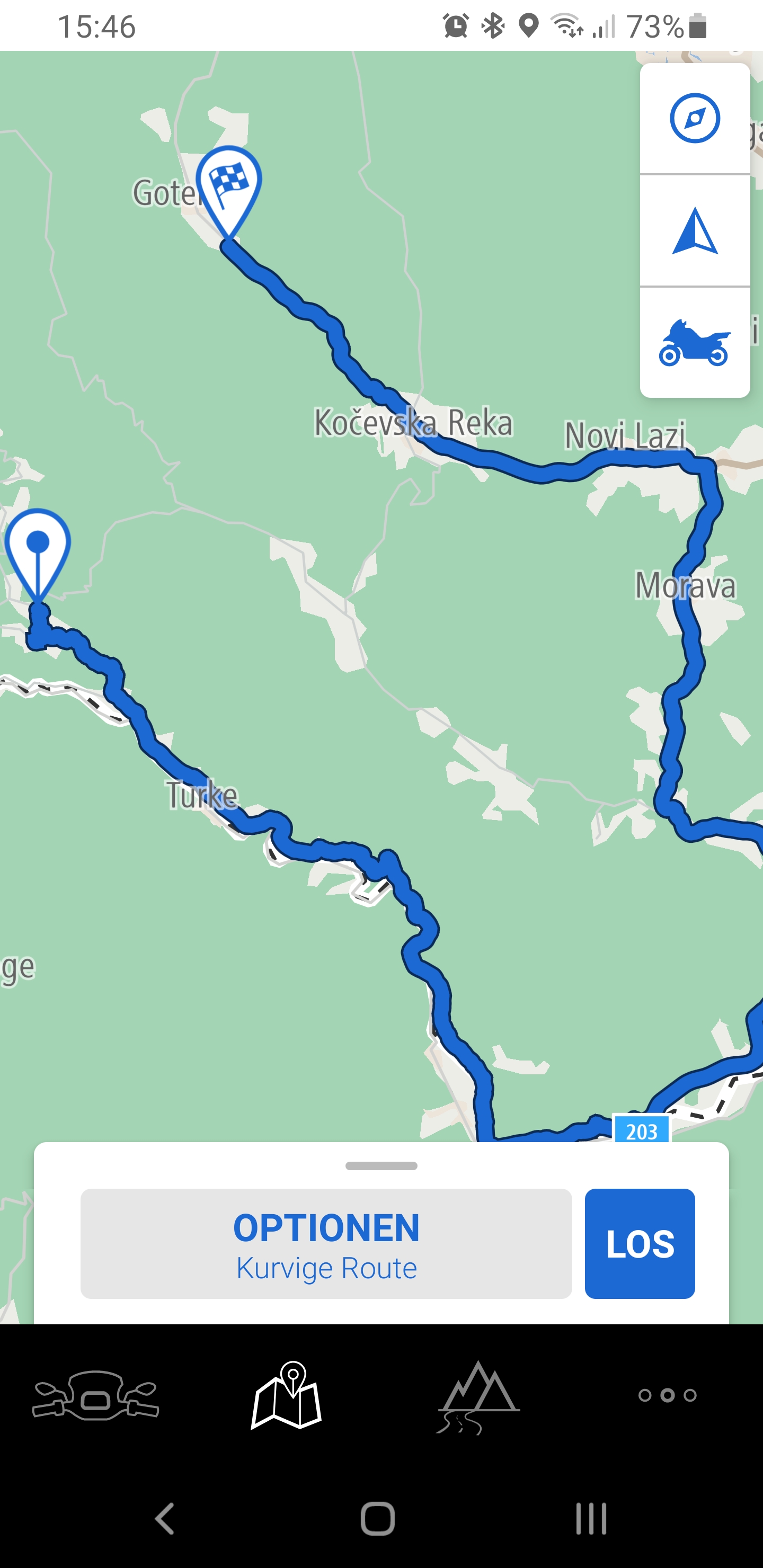Open the three-dot more tab

pyautogui.click(x=668, y=1395)
